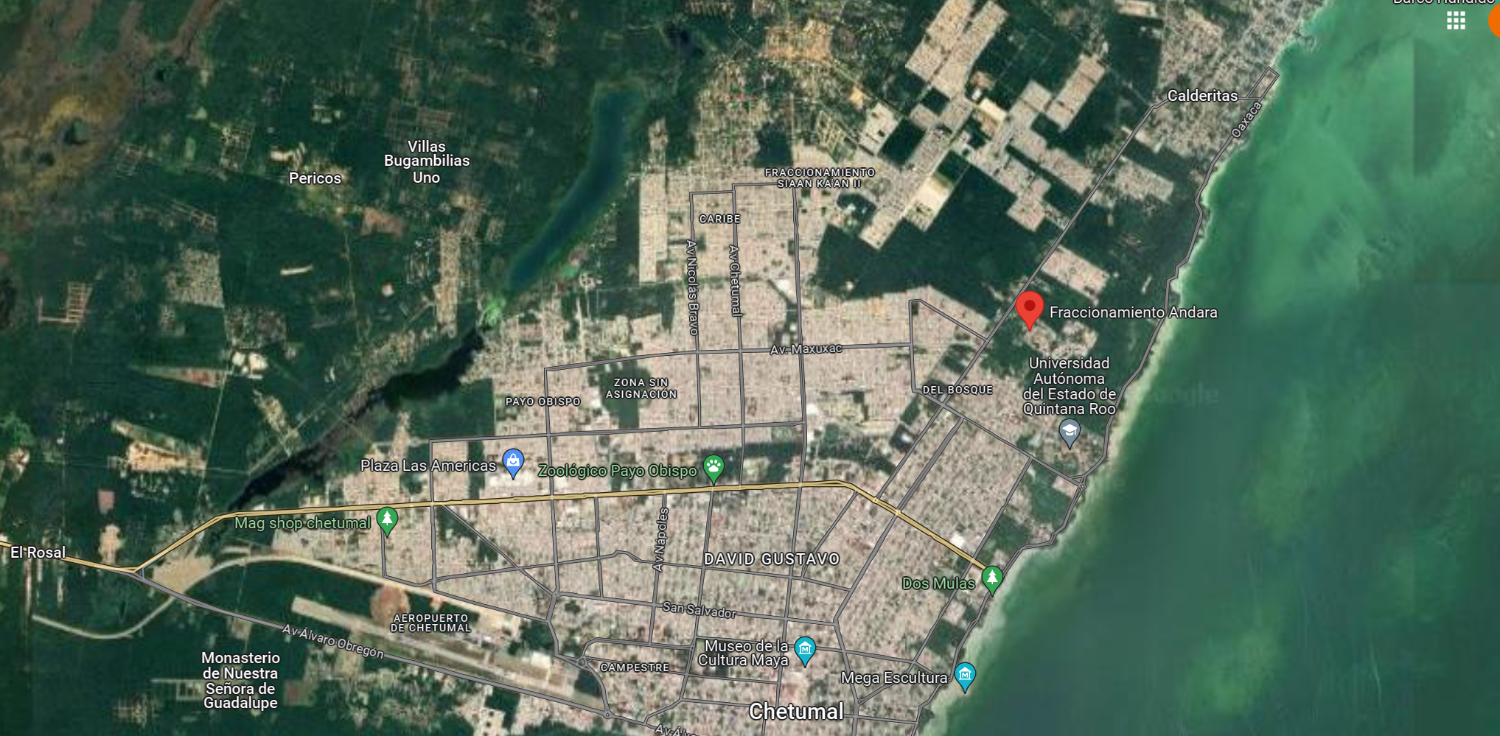Select the Dos Mulas park marker
This screenshot has height=736, width=1500.
click(x=991, y=580)
